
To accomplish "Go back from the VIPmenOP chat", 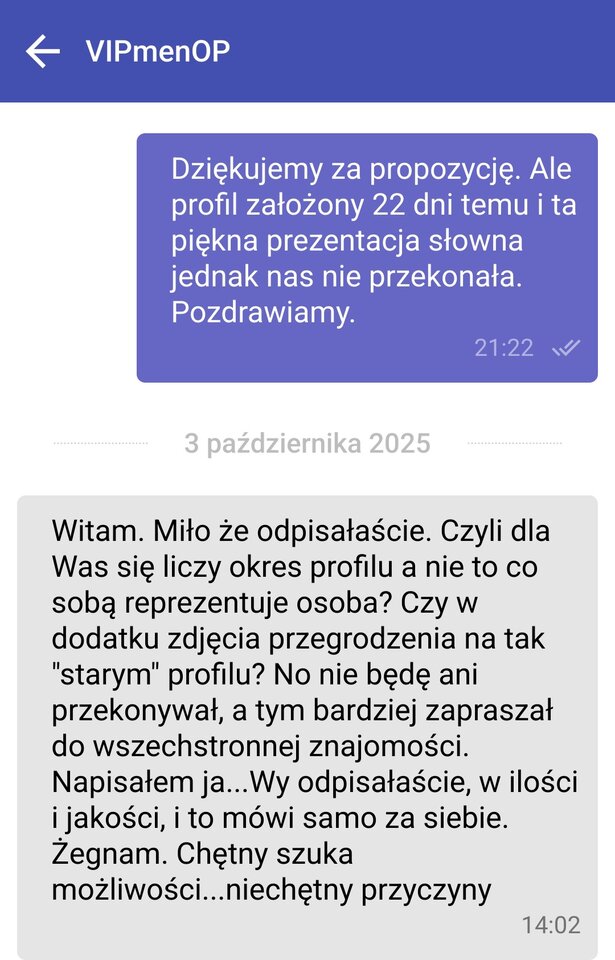I will tap(43, 51).
